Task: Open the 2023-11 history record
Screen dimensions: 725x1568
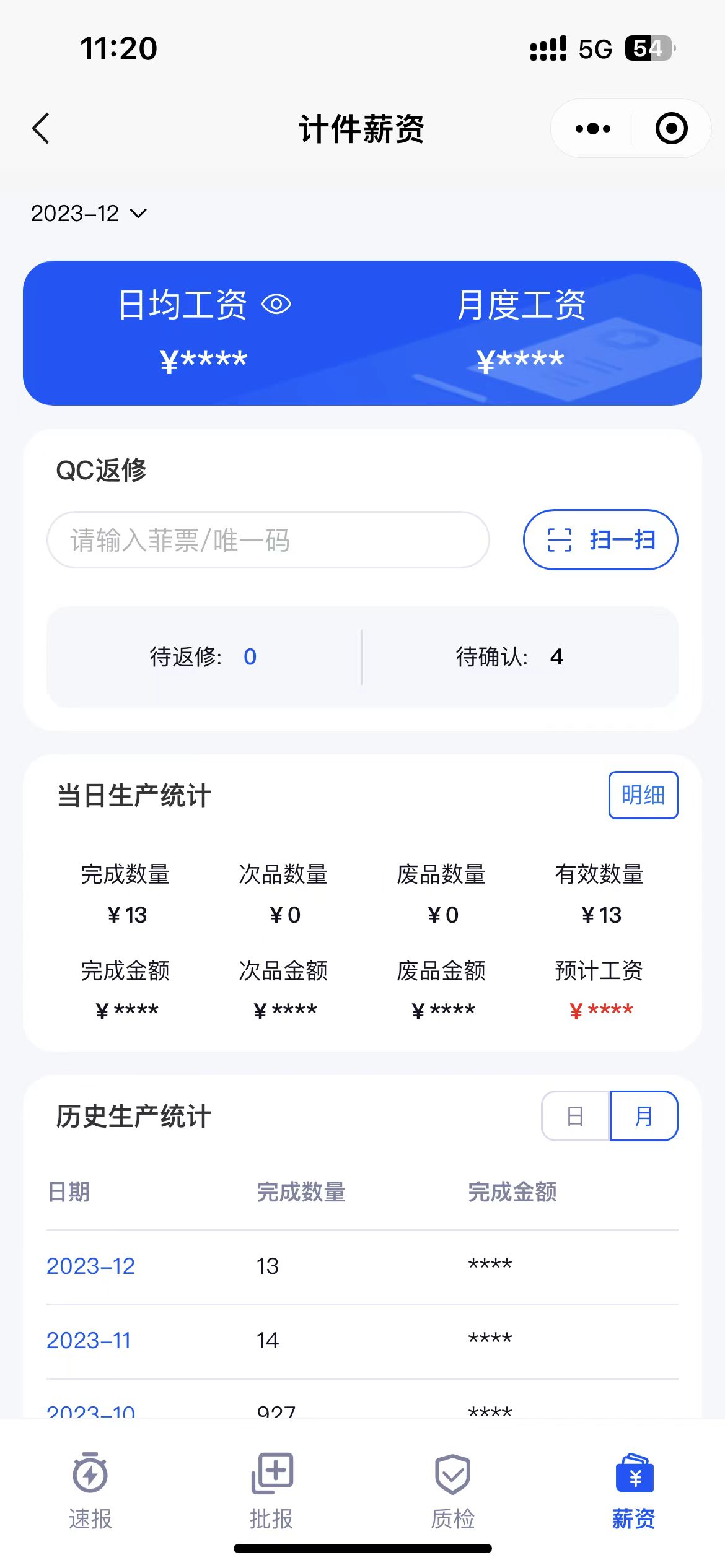Action: pyautogui.click(x=89, y=1341)
